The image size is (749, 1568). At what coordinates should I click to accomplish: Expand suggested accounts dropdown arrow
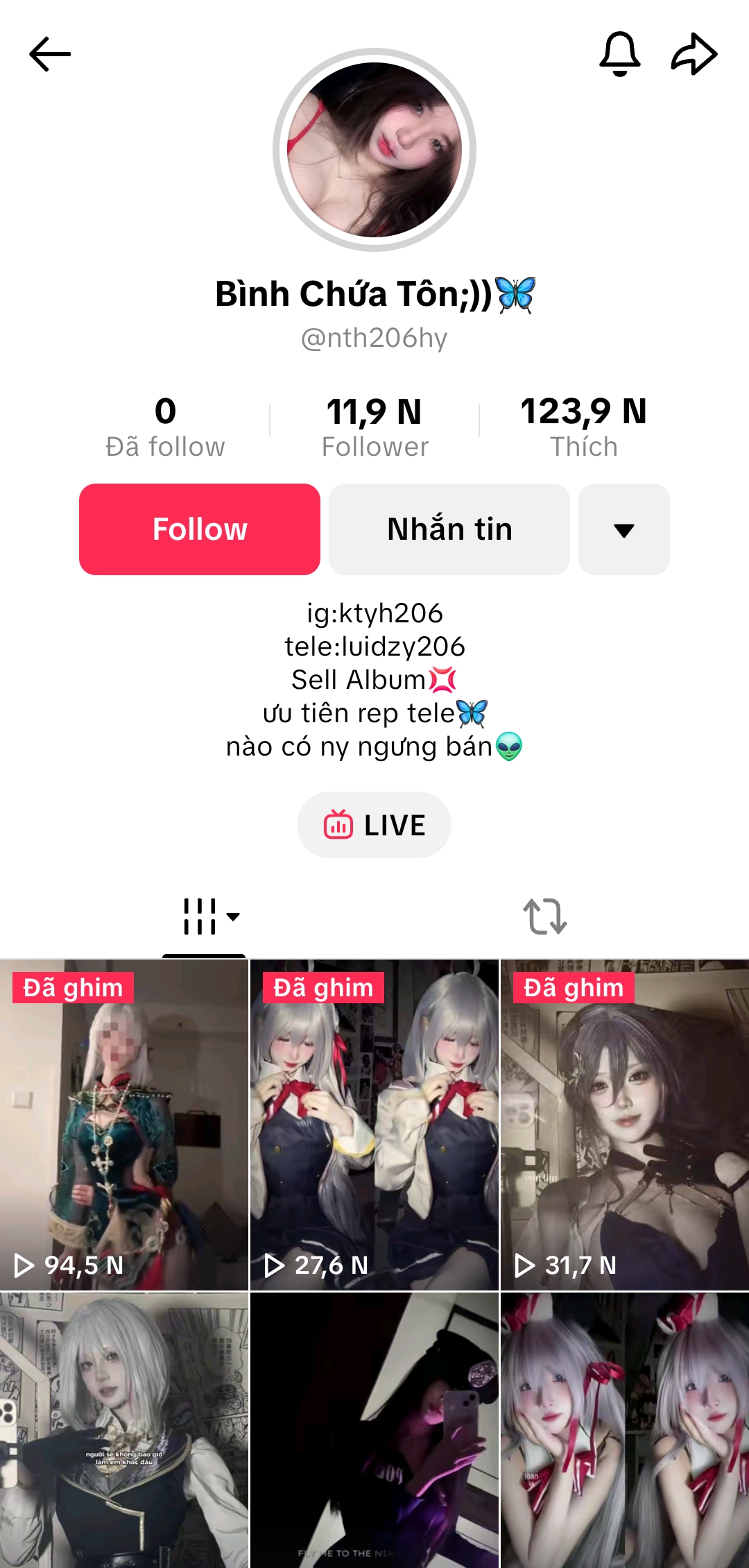(623, 530)
